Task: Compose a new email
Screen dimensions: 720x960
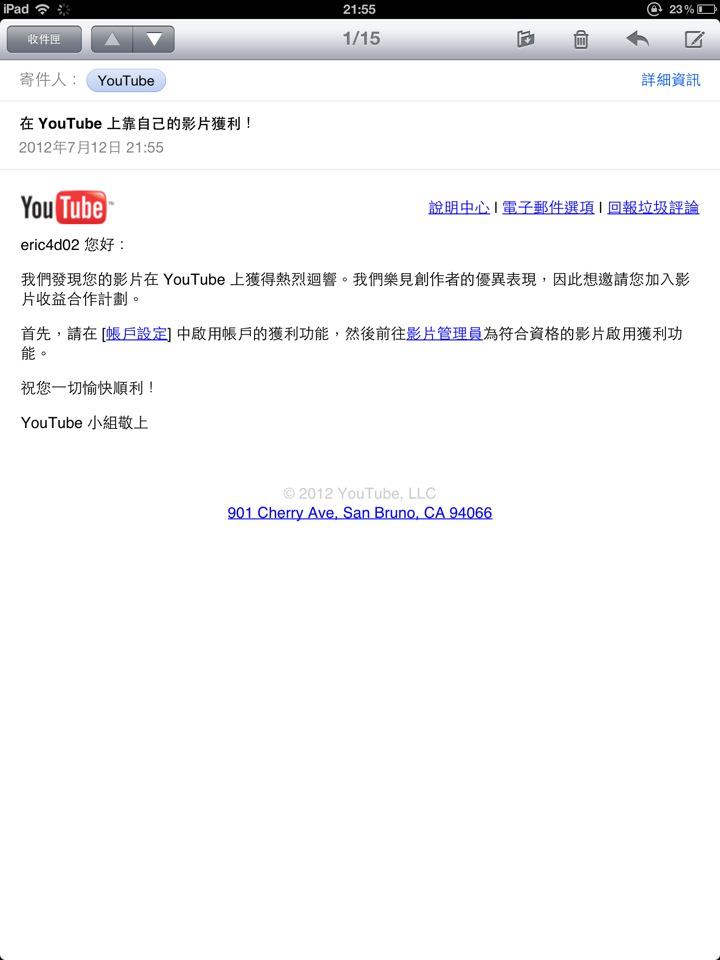Action: tap(694, 39)
